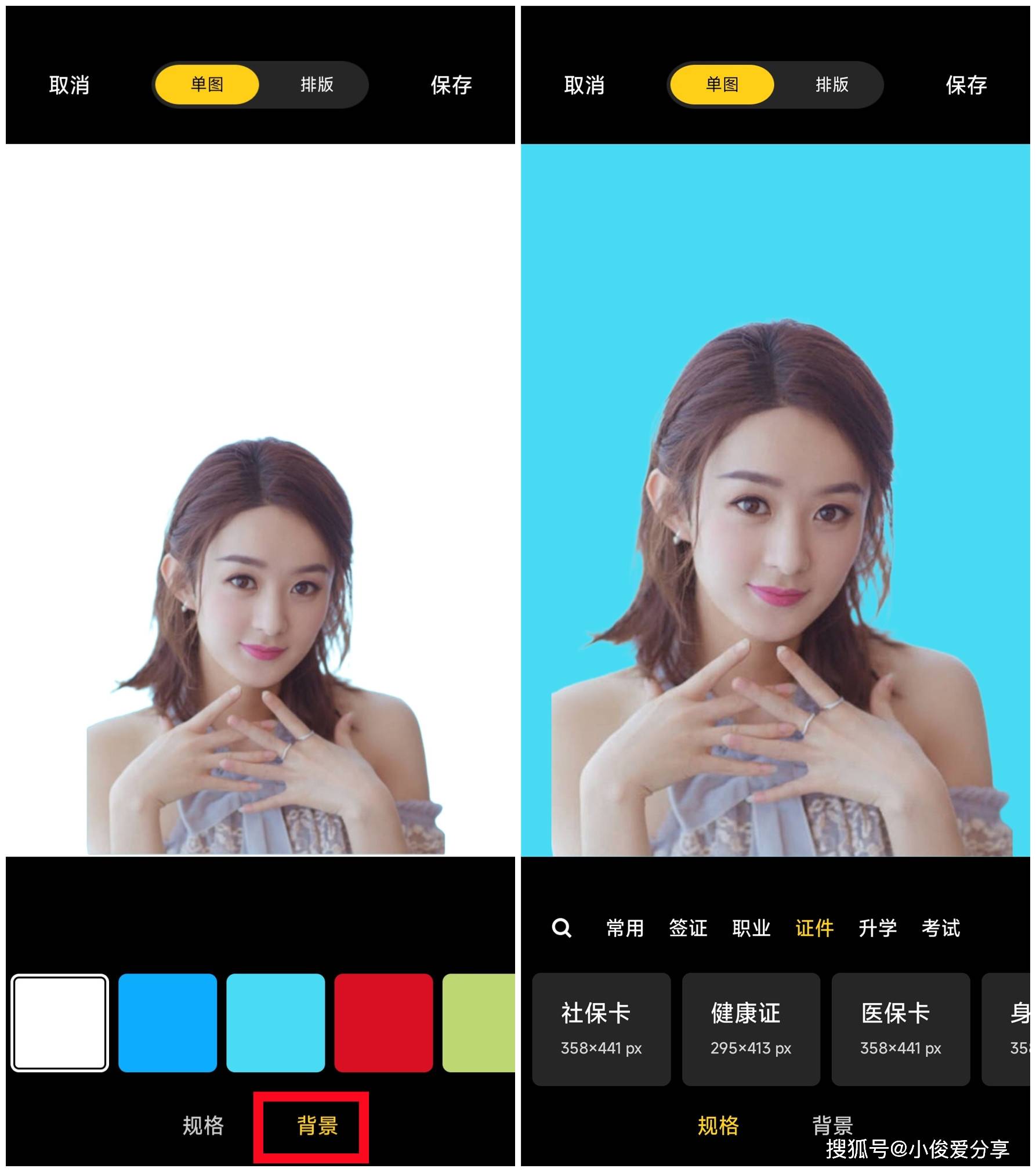
Task: Select the 证件 category
Action: (x=814, y=928)
